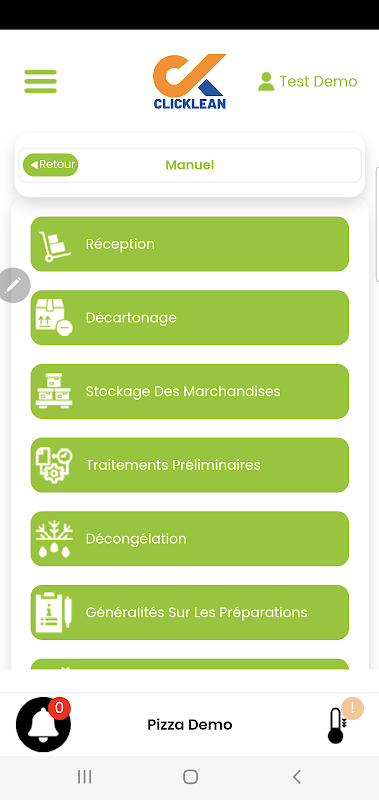
Task: Open recent apps from the navigation bar
Action: tap(84, 777)
